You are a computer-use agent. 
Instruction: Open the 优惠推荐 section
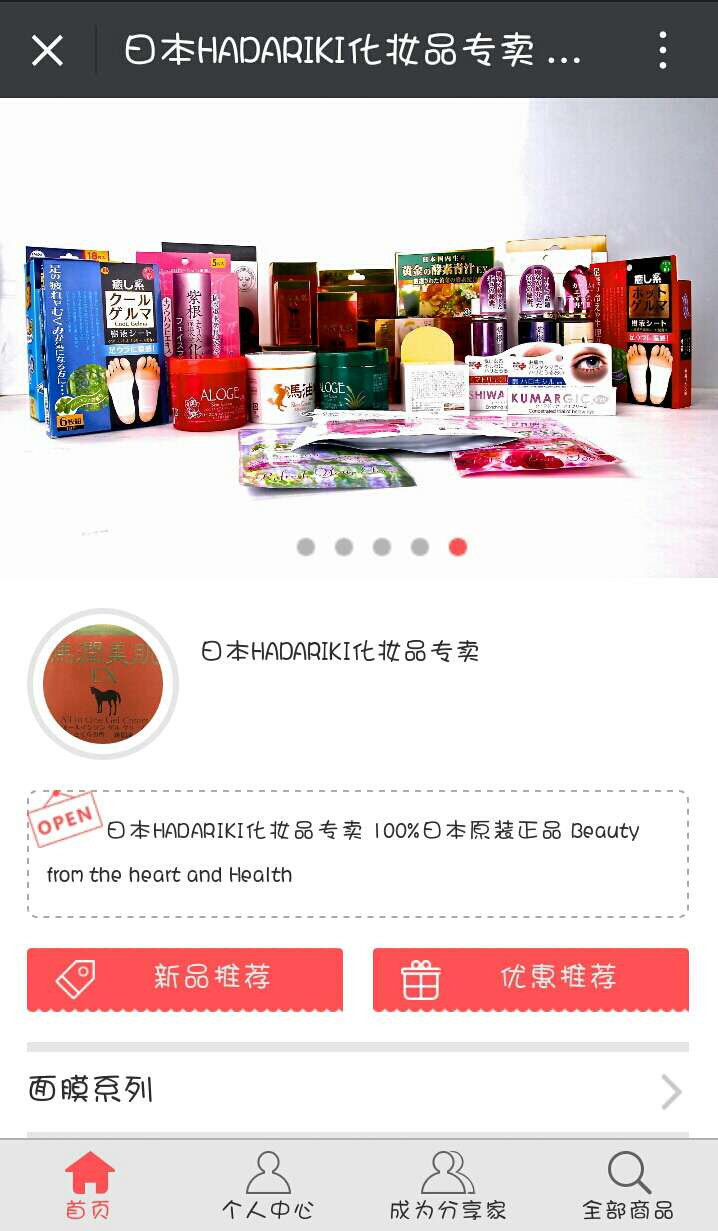click(530, 978)
